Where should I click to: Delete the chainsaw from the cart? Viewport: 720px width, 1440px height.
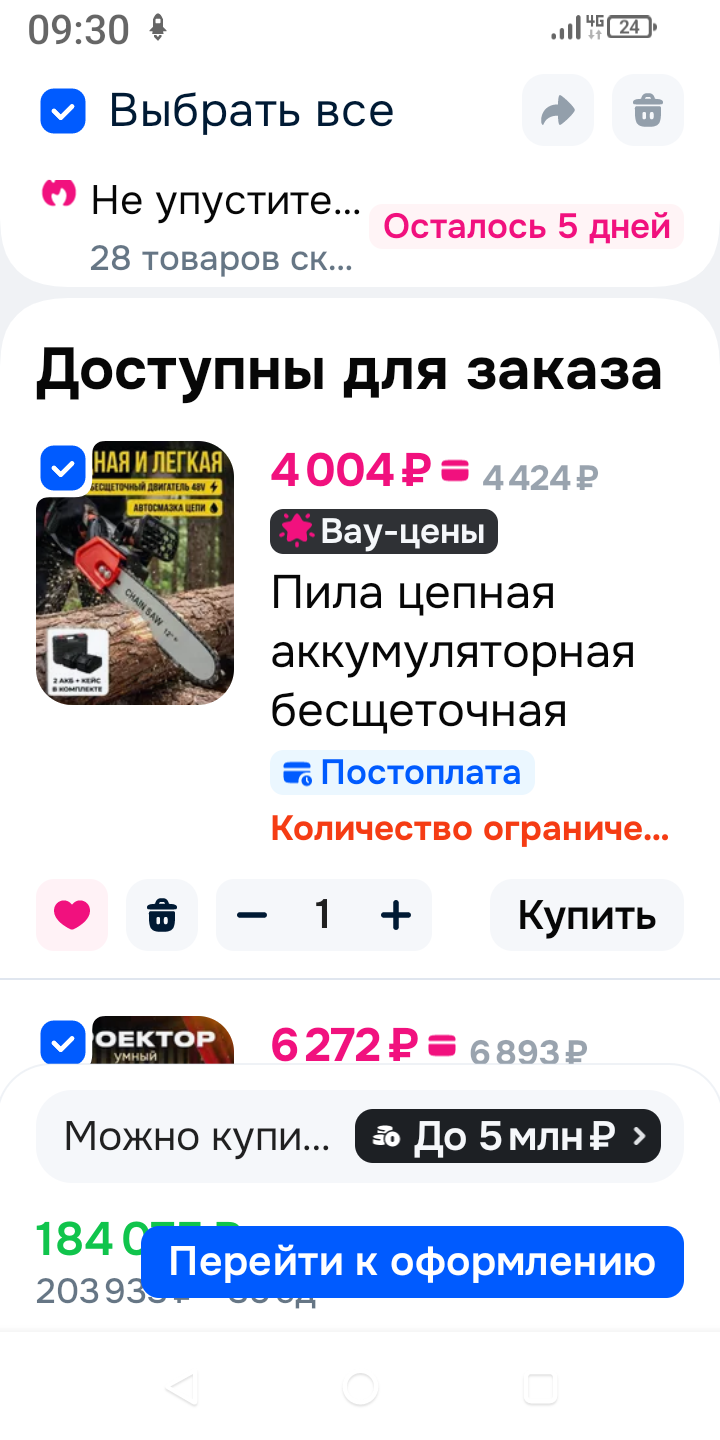[x=162, y=915]
